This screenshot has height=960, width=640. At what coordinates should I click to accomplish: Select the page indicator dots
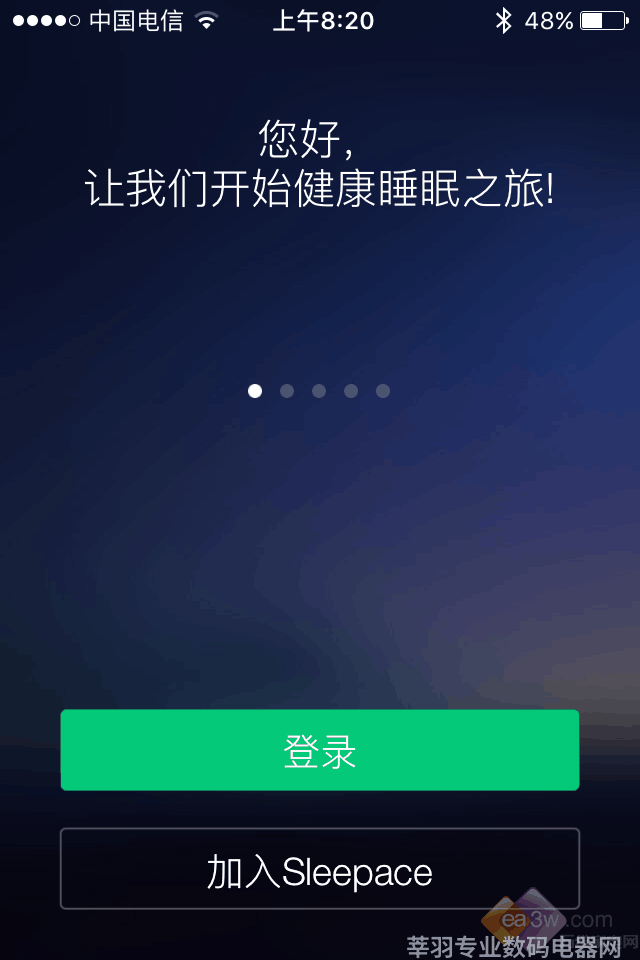(x=319, y=391)
